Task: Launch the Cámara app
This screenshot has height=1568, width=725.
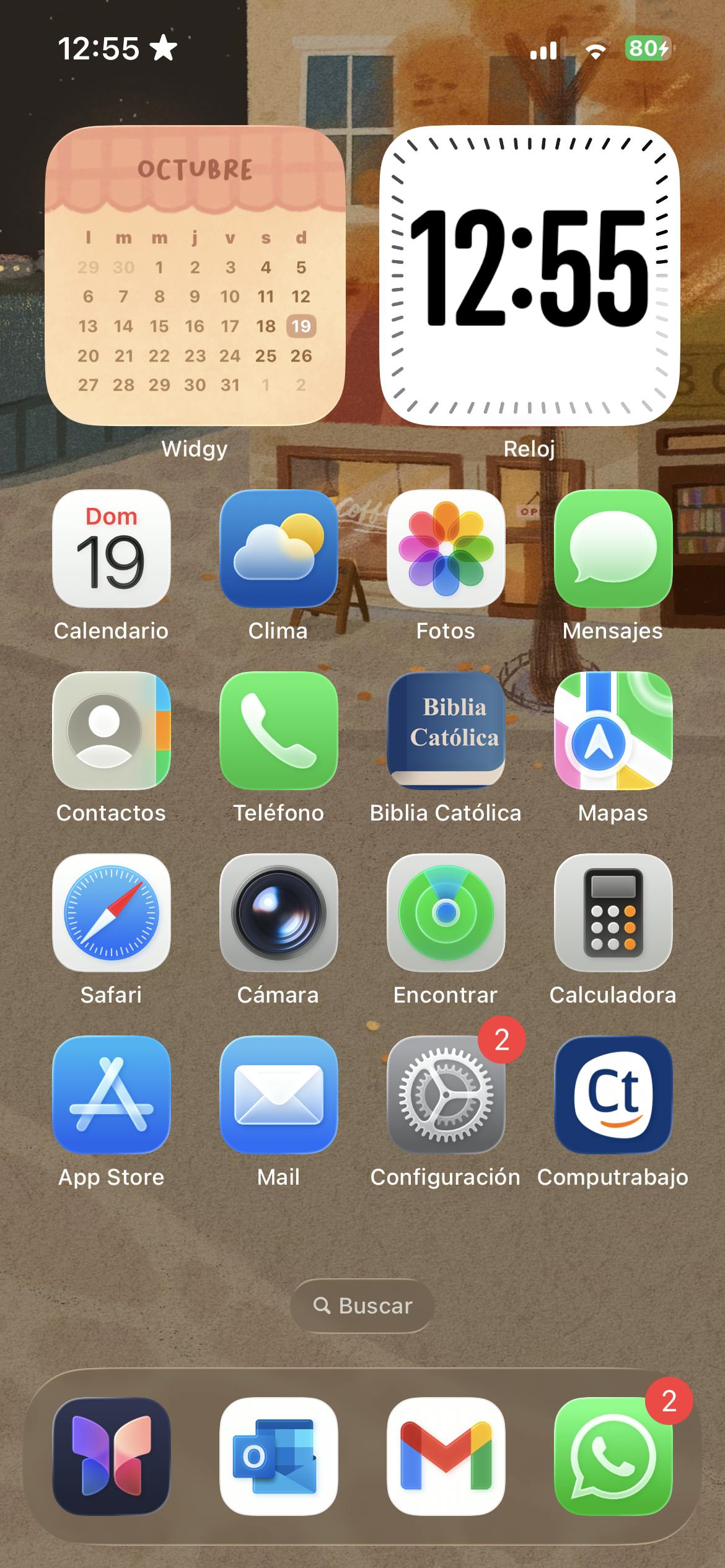Action: 278,913
